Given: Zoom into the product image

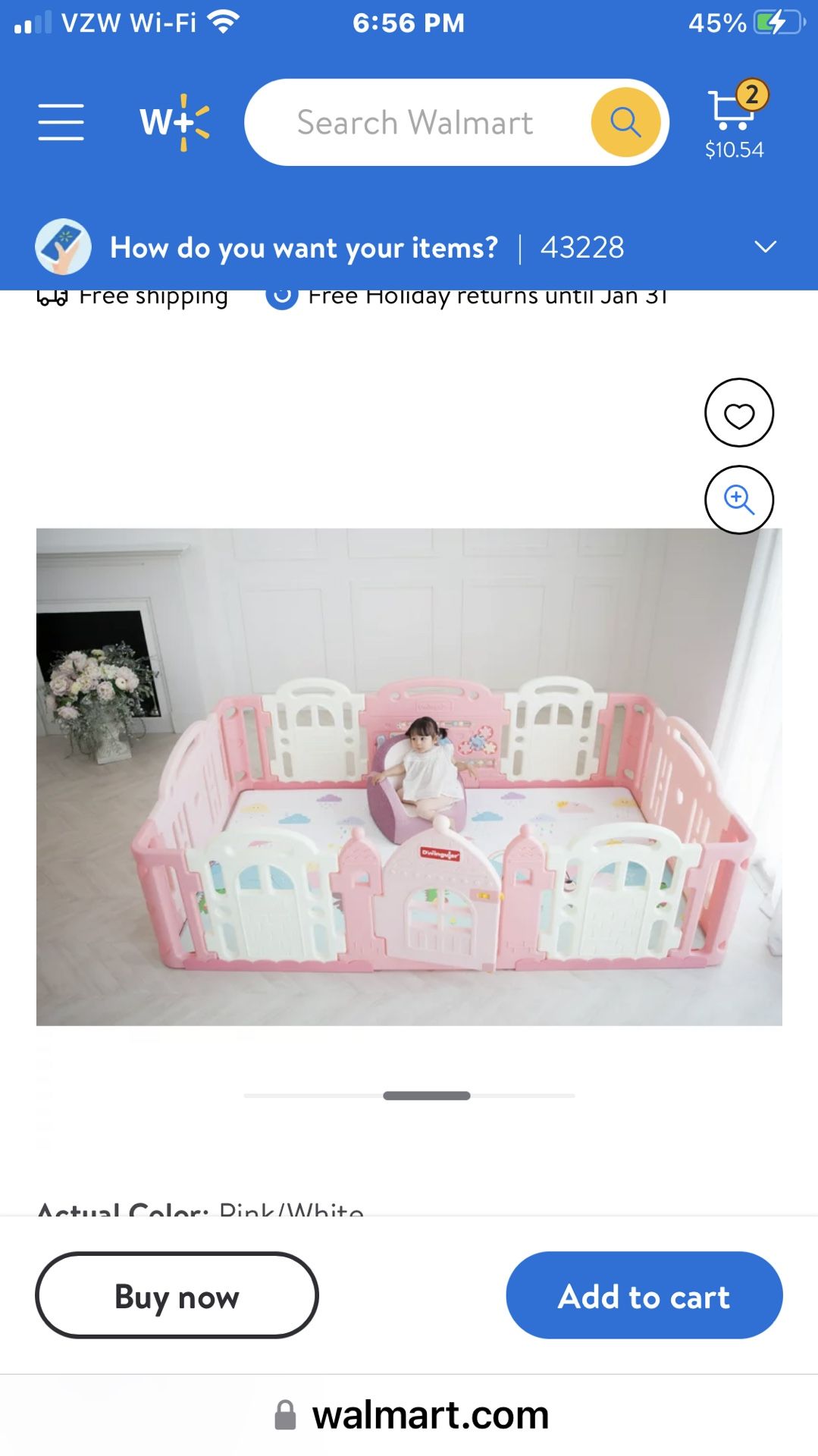Looking at the screenshot, I should point(738,500).
